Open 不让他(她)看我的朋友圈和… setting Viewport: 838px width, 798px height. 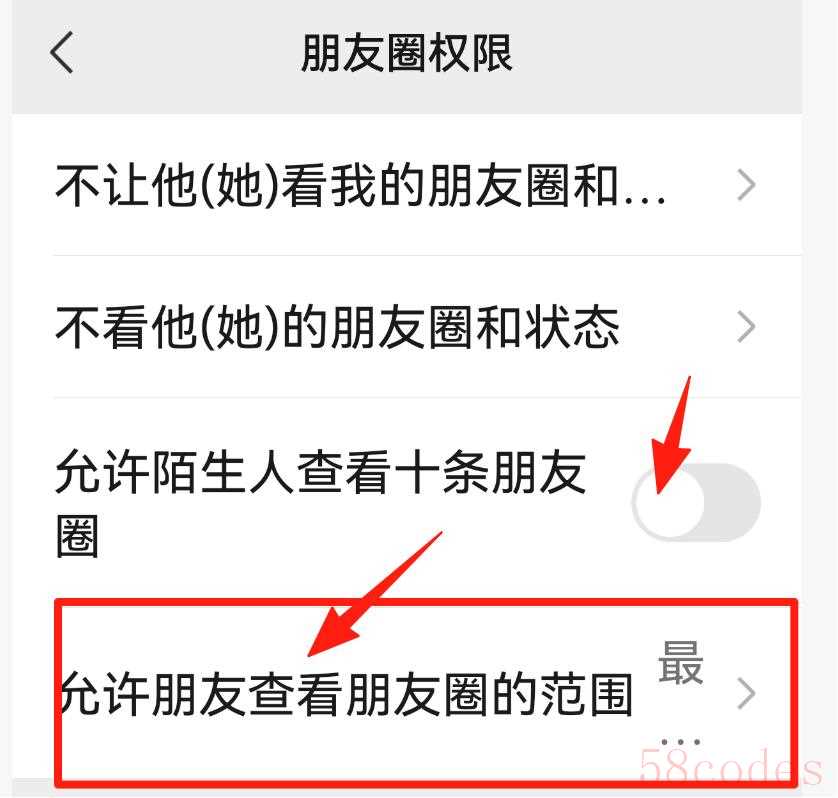(400, 186)
